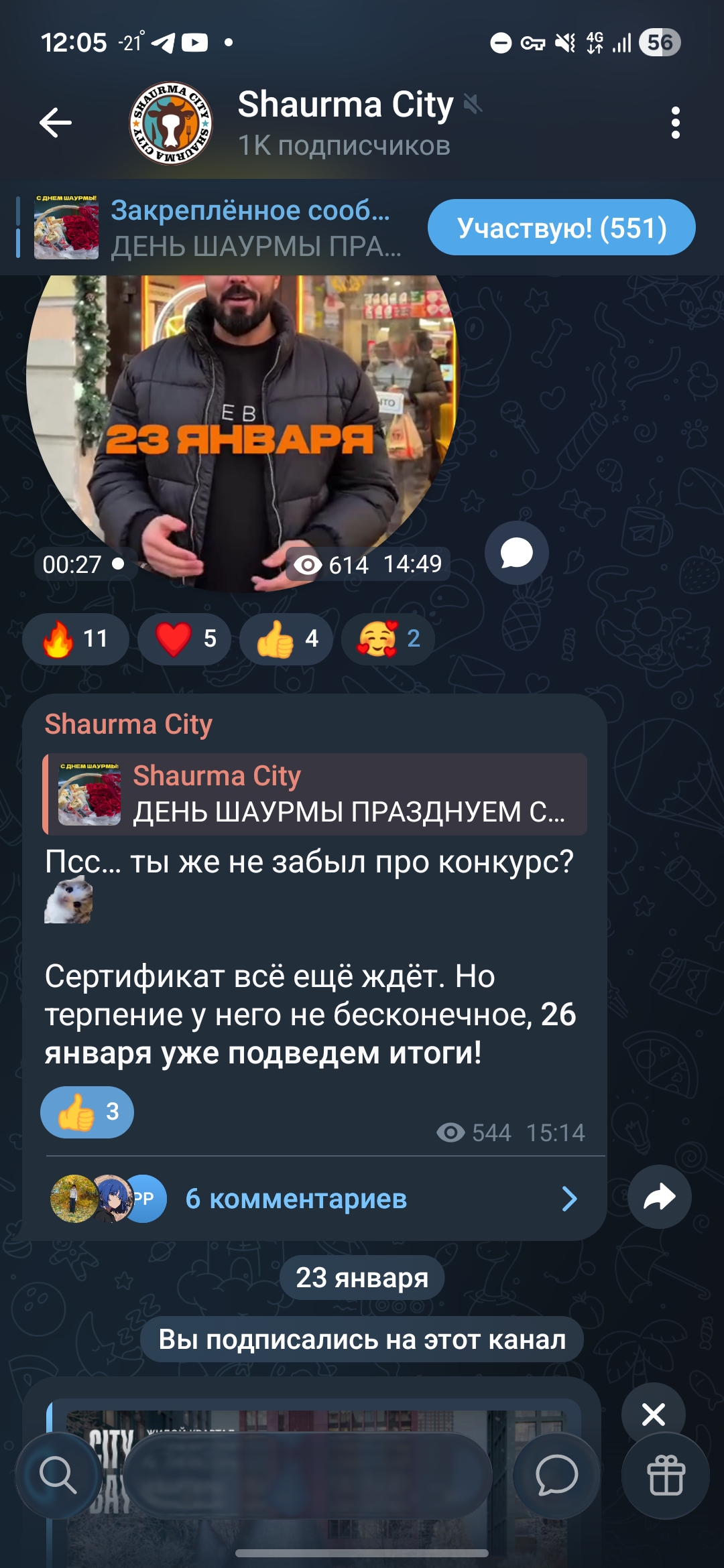Tap the smiling hearts reaction with 2
The width and height of the screenshot is (724, 1568).
click(388, 639)
